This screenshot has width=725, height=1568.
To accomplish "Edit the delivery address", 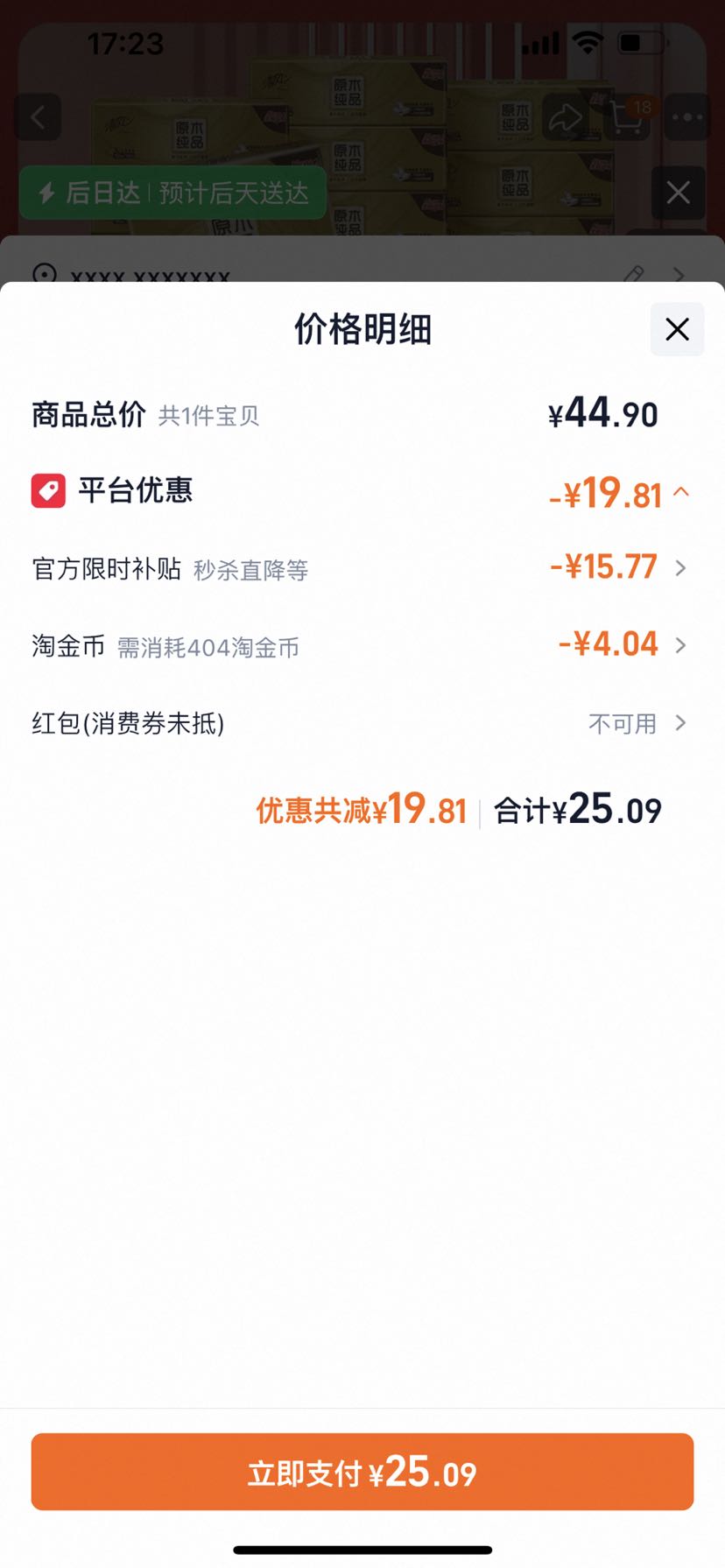I will pyautogui.click(x=634, y=274).
